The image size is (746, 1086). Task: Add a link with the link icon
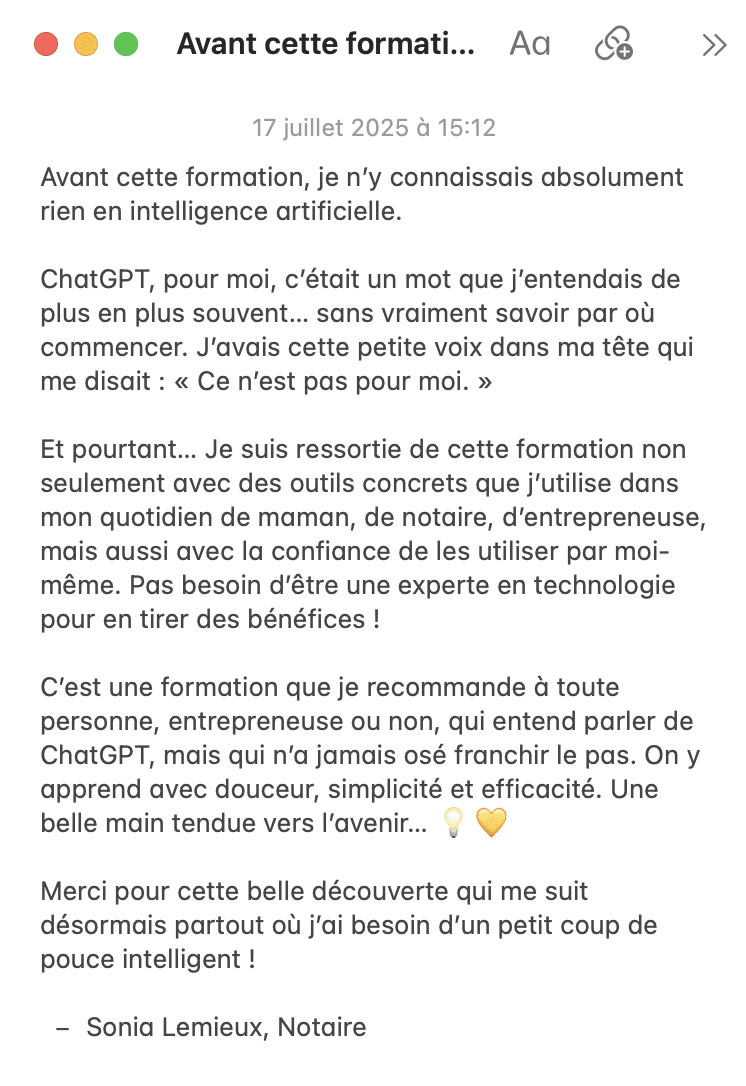click(x=613, y=45)
